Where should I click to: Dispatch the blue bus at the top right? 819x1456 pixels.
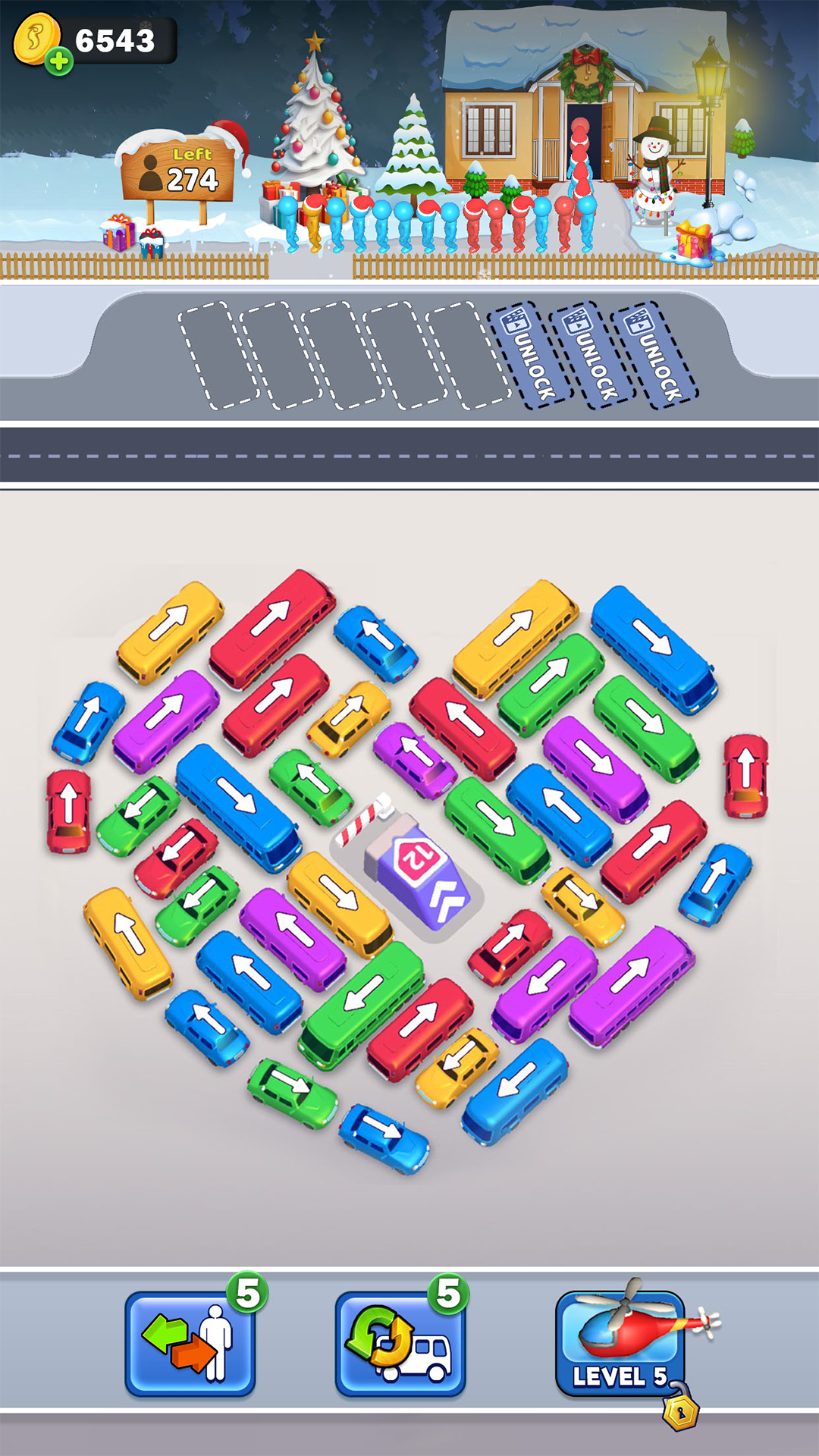[x=654, y=648]
